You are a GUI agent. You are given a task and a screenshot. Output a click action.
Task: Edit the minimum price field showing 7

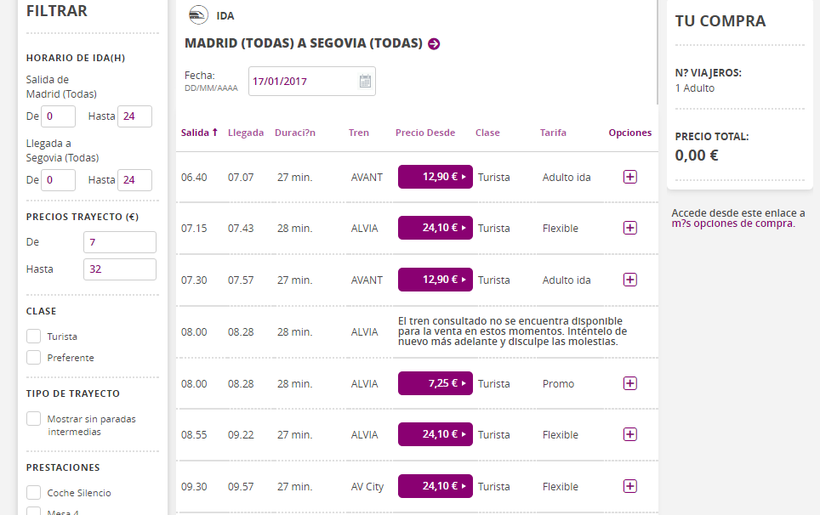120,242
